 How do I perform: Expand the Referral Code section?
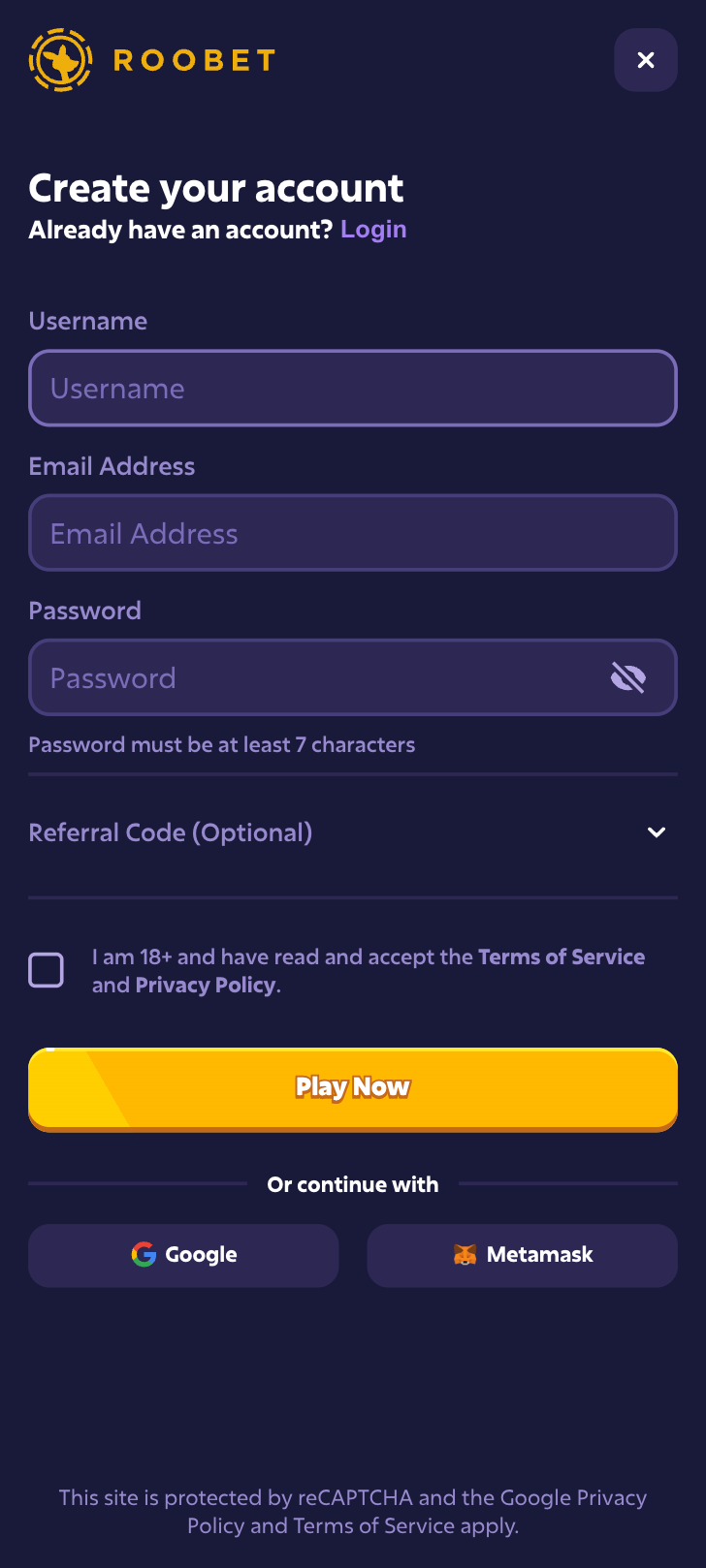353,832
